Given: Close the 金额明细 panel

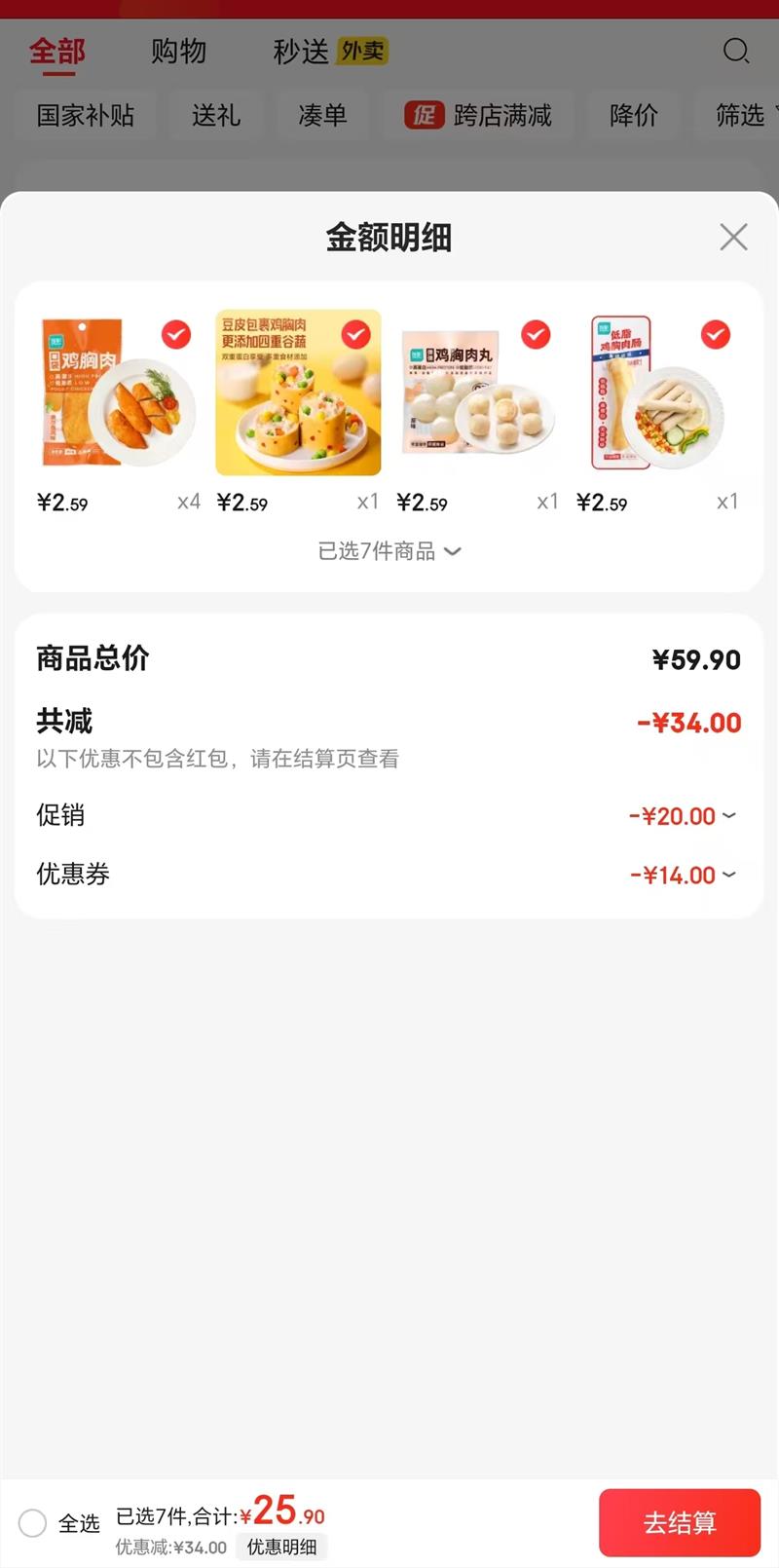Looking at the screenshot, I should click(x=733, y=237).
